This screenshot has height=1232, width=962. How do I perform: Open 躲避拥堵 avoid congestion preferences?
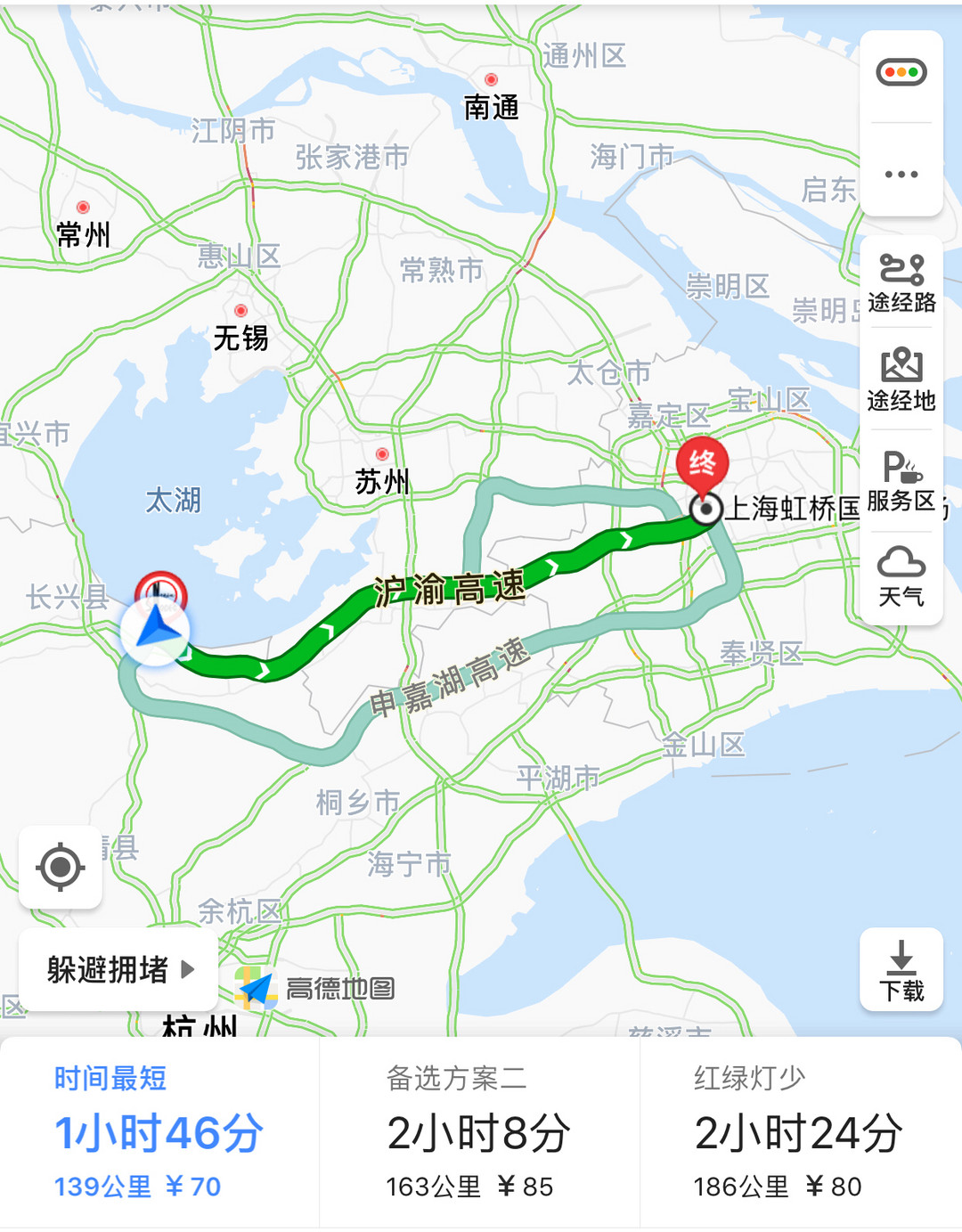coord(118,969)
